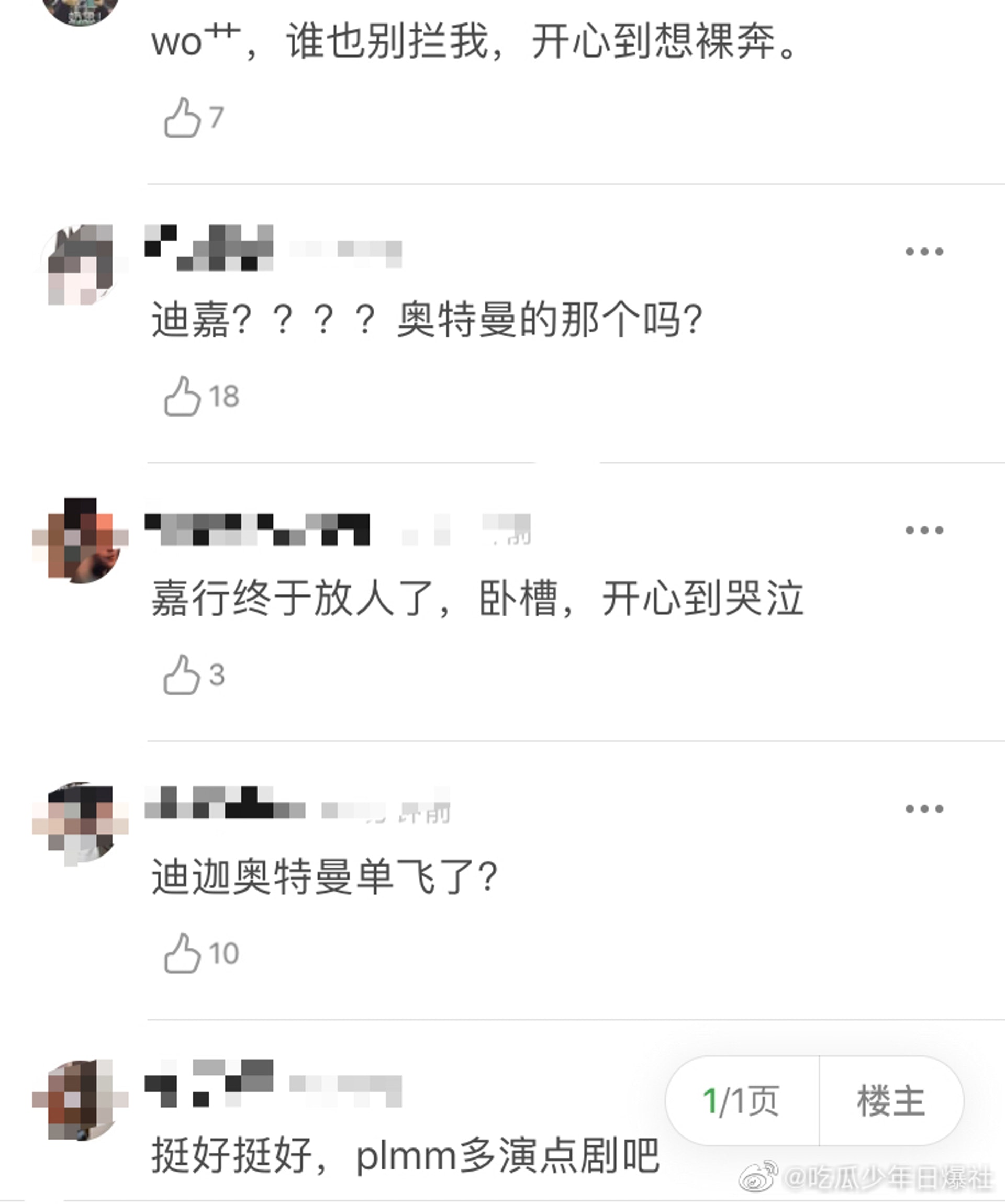Like the comment 迪迦奥特曼单飞了
Image resolution: width=1005 pixels, height=1204 pixels.
click(182, 953)
